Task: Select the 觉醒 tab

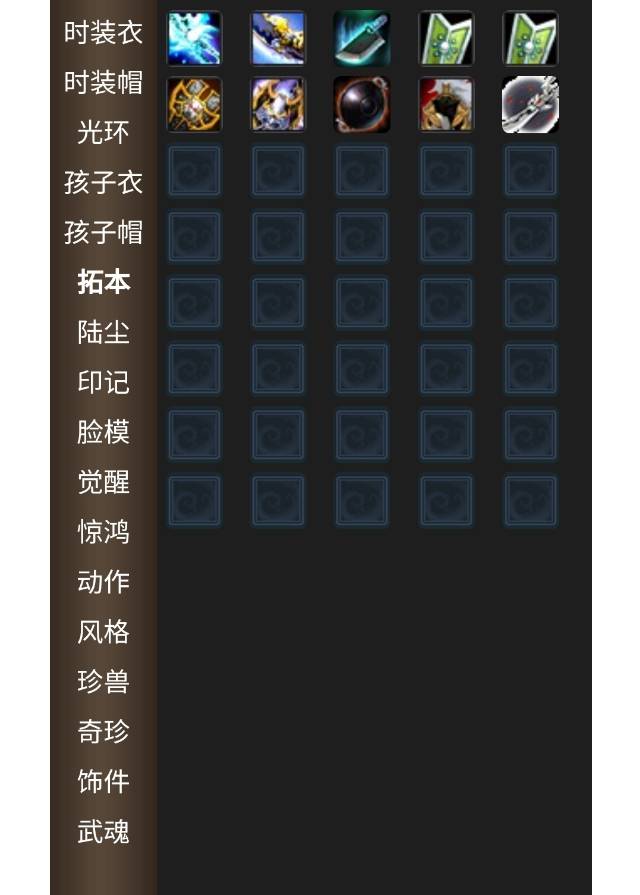Action: [103, 482]
